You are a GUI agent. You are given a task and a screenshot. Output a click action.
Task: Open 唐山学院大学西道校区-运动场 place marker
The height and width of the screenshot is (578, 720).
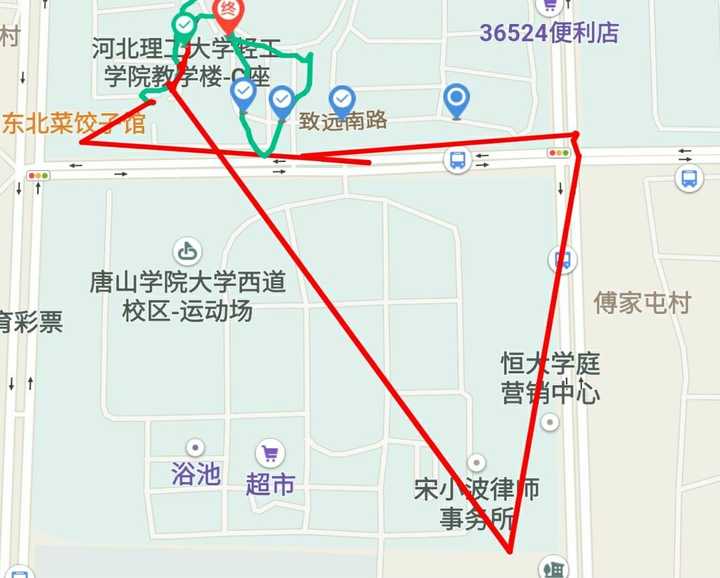[187, 250]
